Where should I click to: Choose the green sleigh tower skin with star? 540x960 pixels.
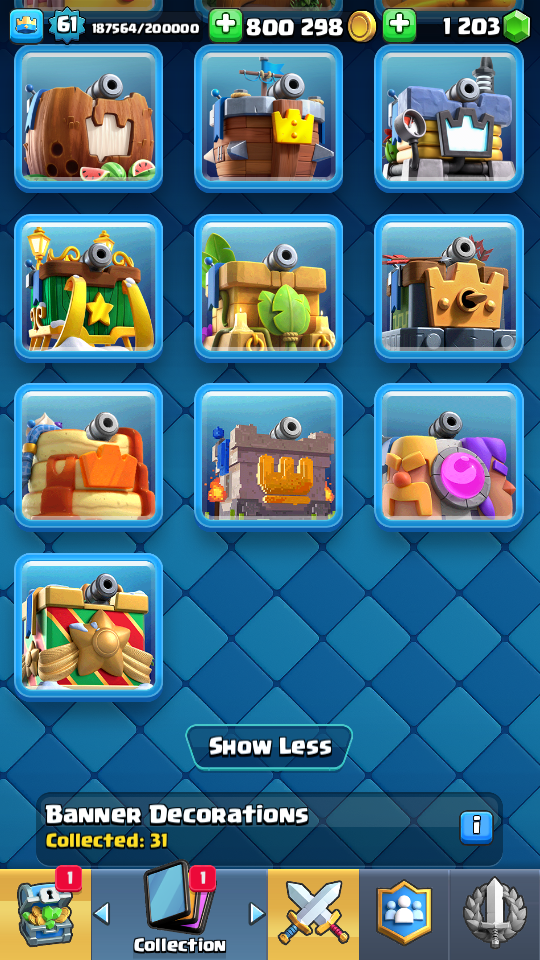(x=89, y=288)
